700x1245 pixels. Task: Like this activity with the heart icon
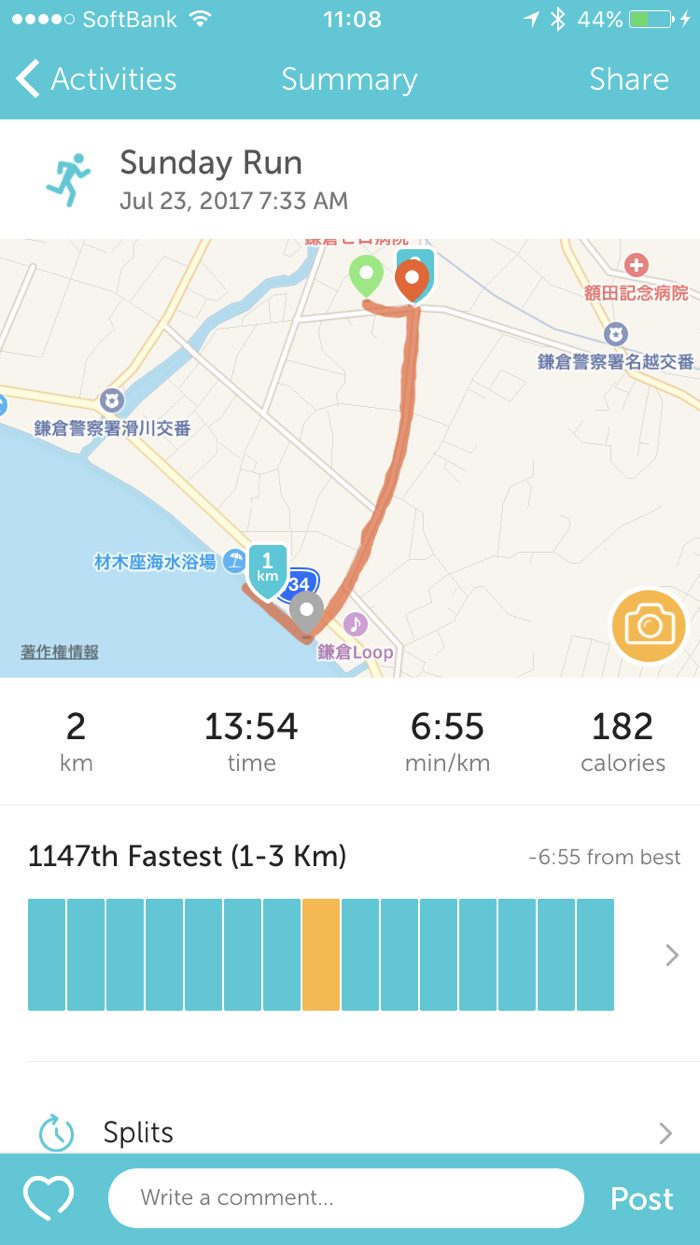[x=49, y=1198]
